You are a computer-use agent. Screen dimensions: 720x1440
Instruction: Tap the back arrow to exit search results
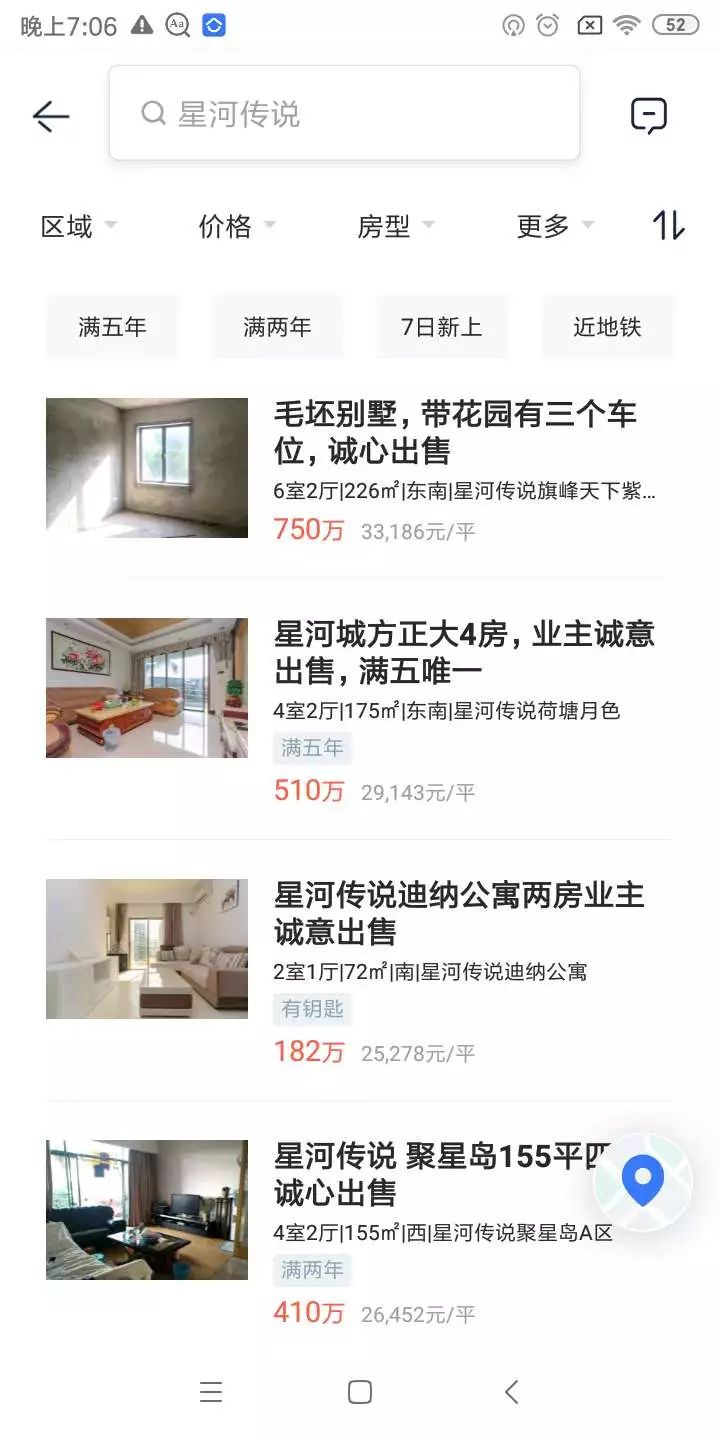(x=50, y=116)
